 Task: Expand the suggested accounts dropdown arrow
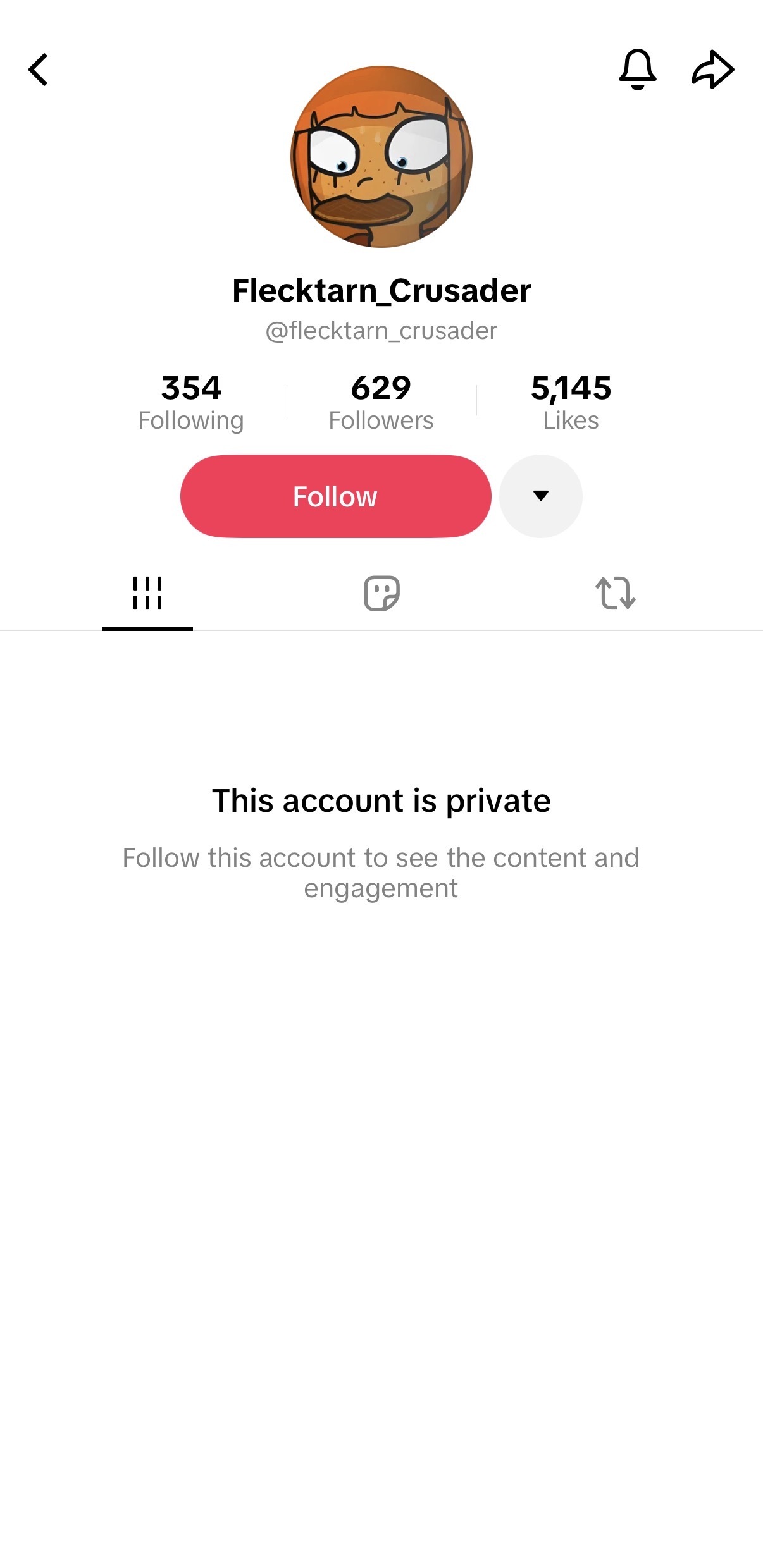(x=540, y=496)
